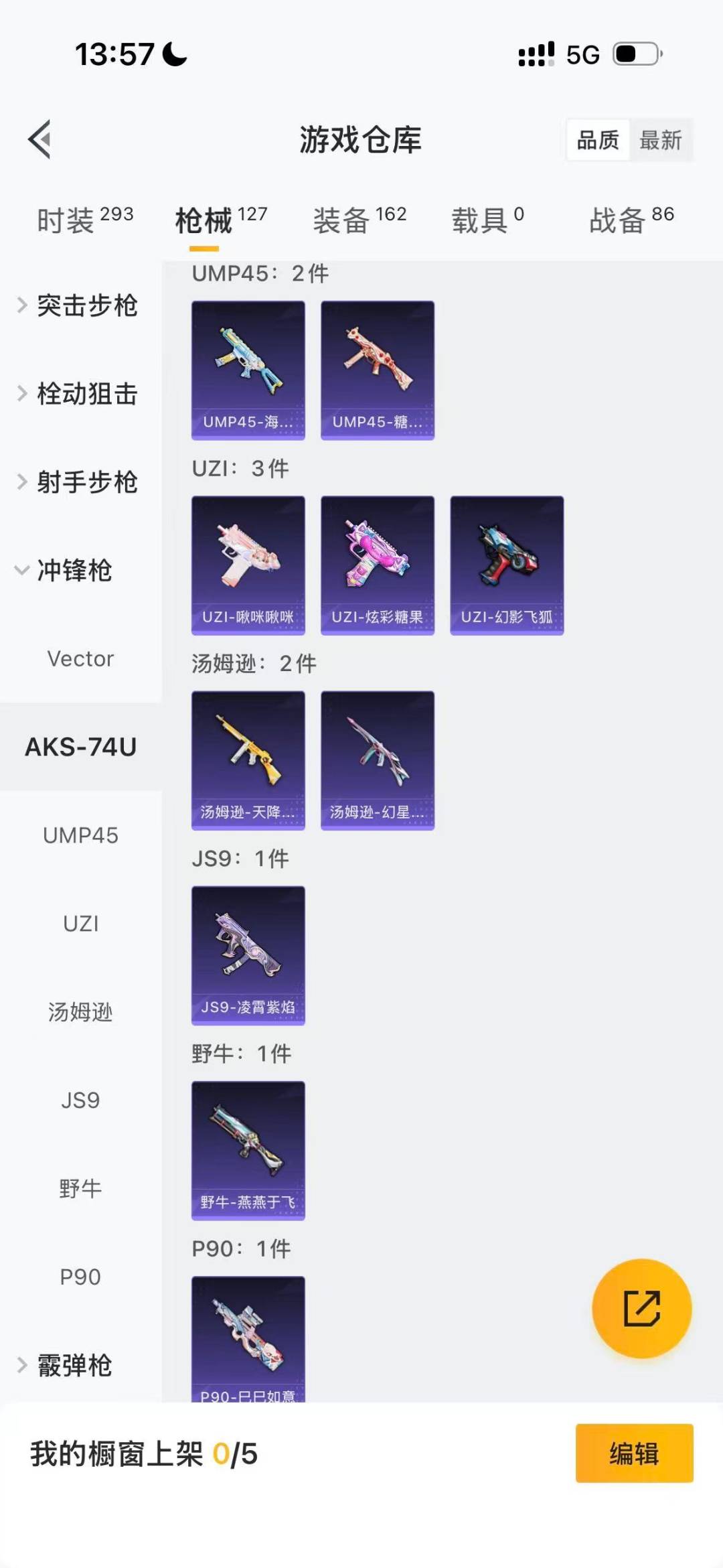The image size is (723, 1568).
Task: View the 野牛-燕燕于飞 skin
Action: (248, 1150)
